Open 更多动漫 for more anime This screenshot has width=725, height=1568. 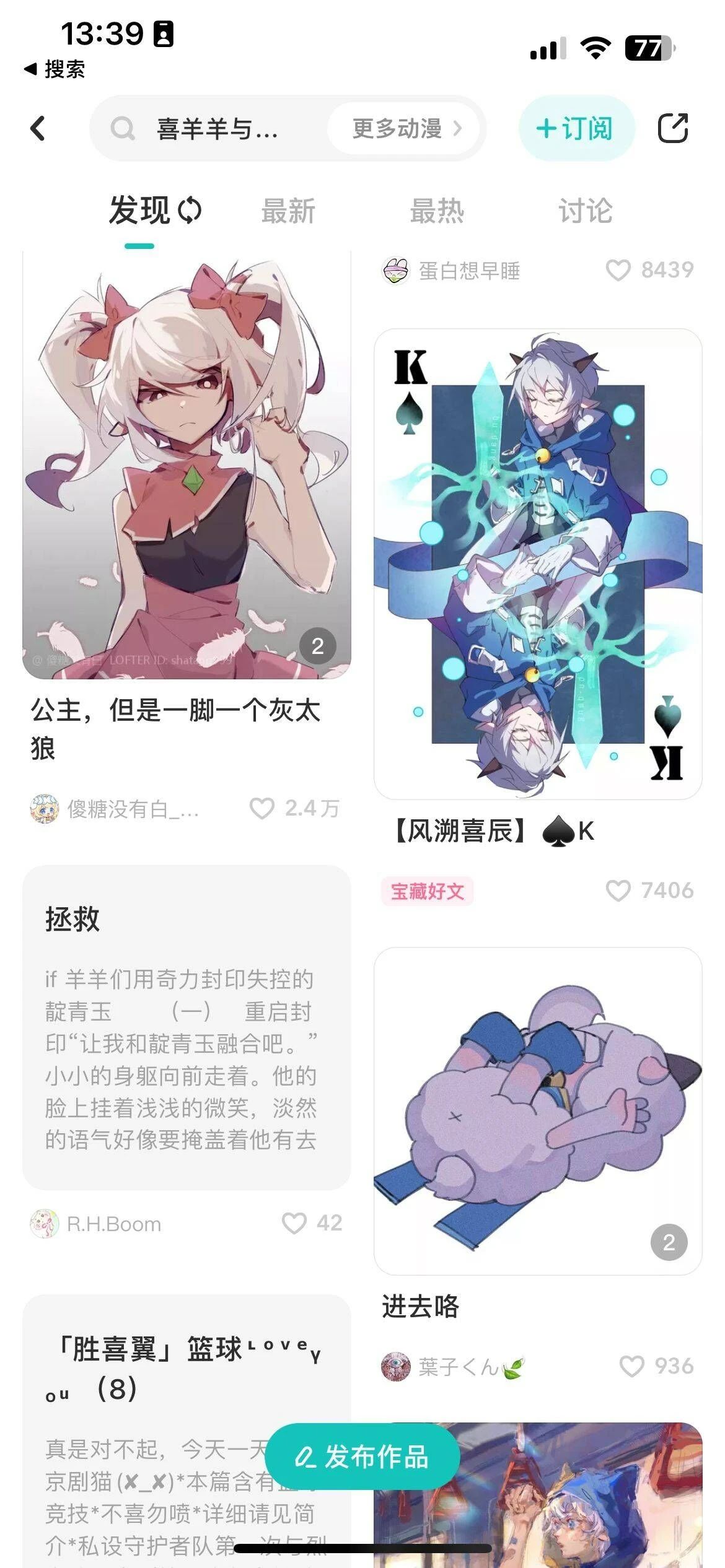tap(406, 129)
